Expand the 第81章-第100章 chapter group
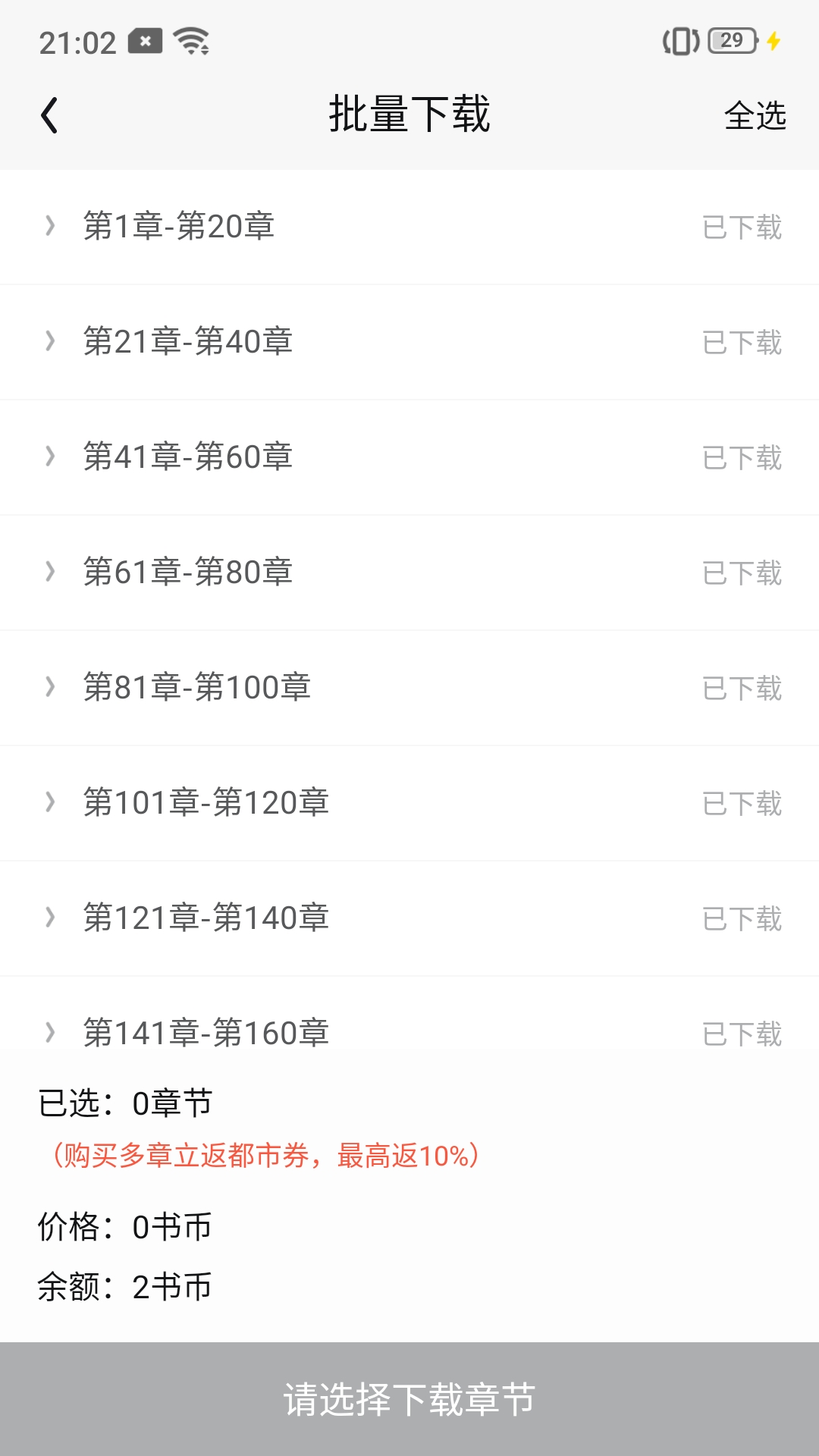The width and height of the screenshot is (819, 1456). [x=409, y=688]
